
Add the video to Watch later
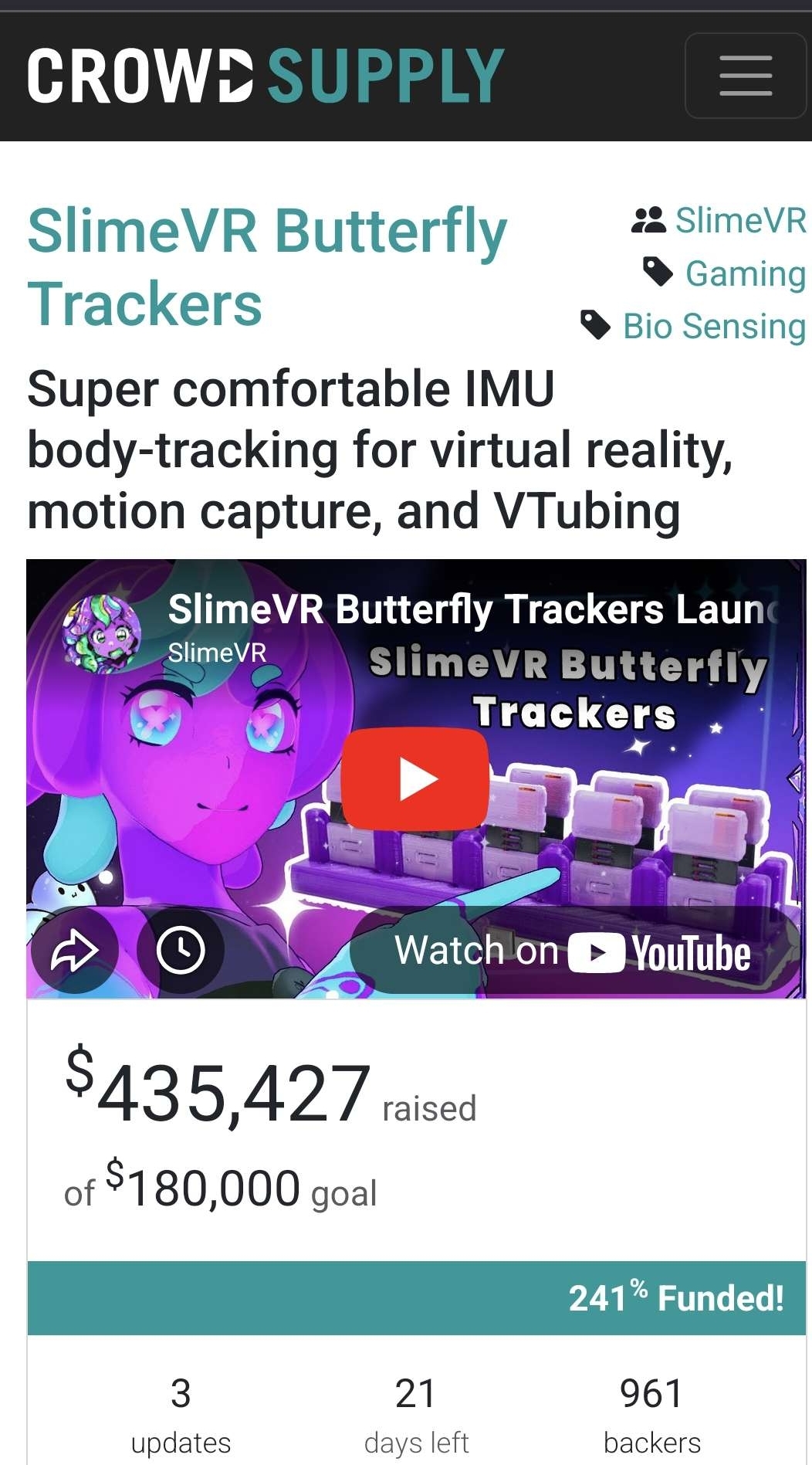(181, 949)
